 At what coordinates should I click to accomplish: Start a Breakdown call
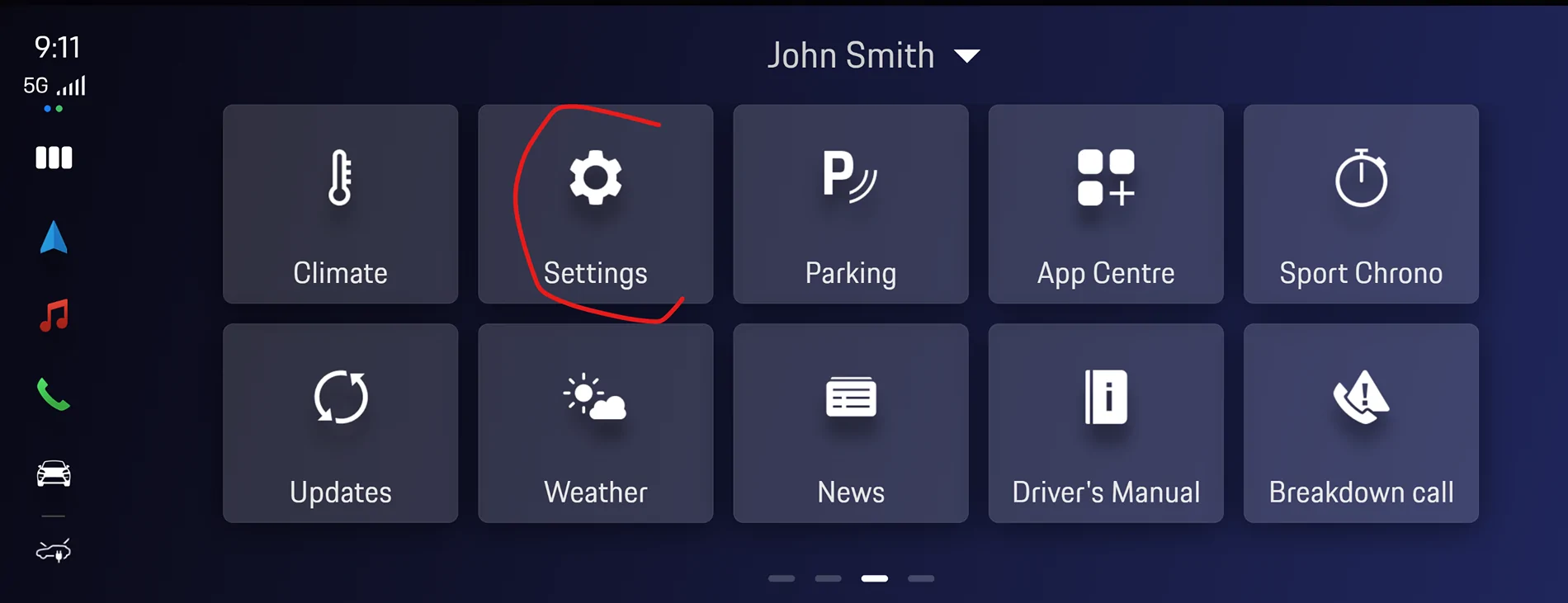pos(1360,422)
